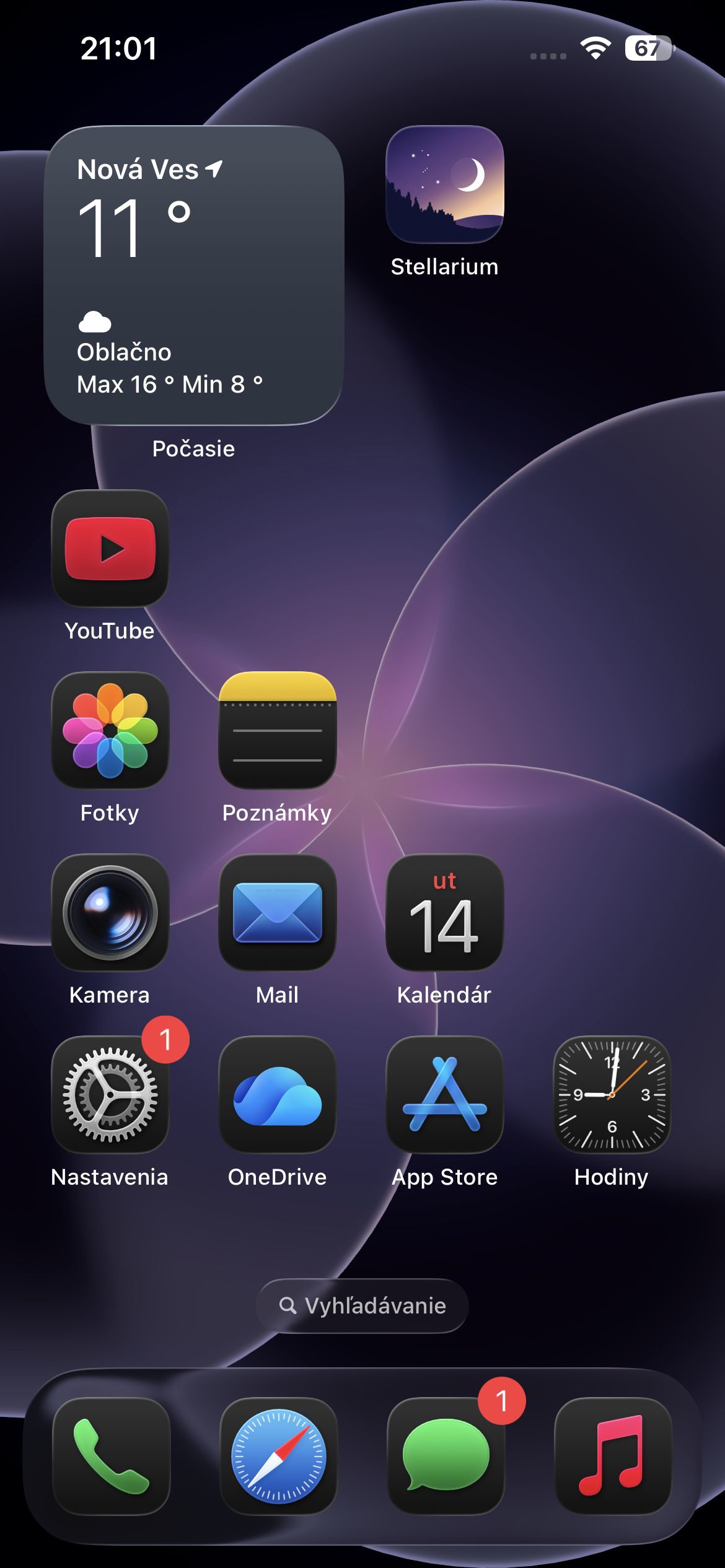Open the Kalendár app

click(444, 912)
